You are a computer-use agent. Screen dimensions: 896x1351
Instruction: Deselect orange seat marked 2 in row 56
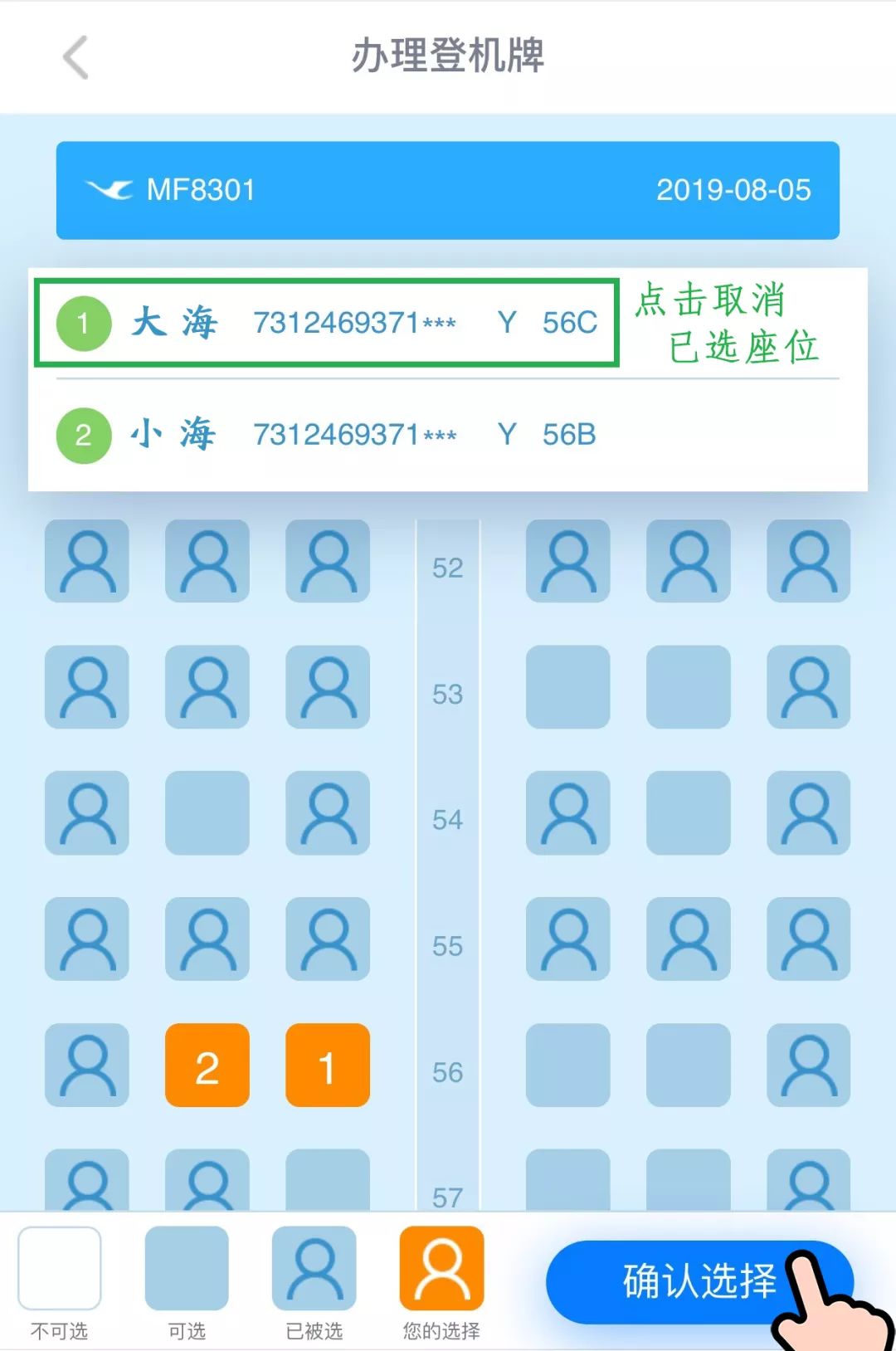[207, 1065]
